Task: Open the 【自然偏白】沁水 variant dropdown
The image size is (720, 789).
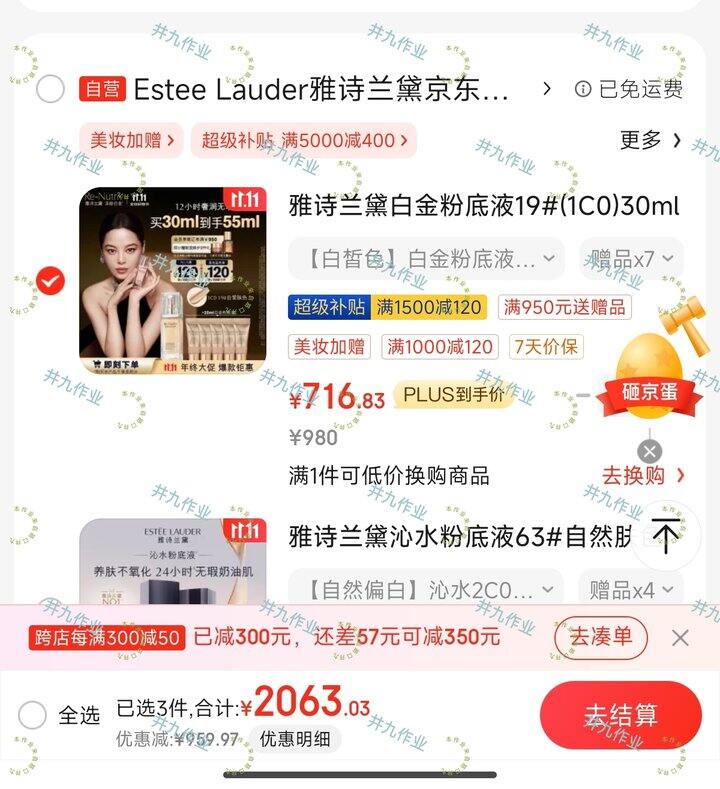Action: tap(426, 589)
